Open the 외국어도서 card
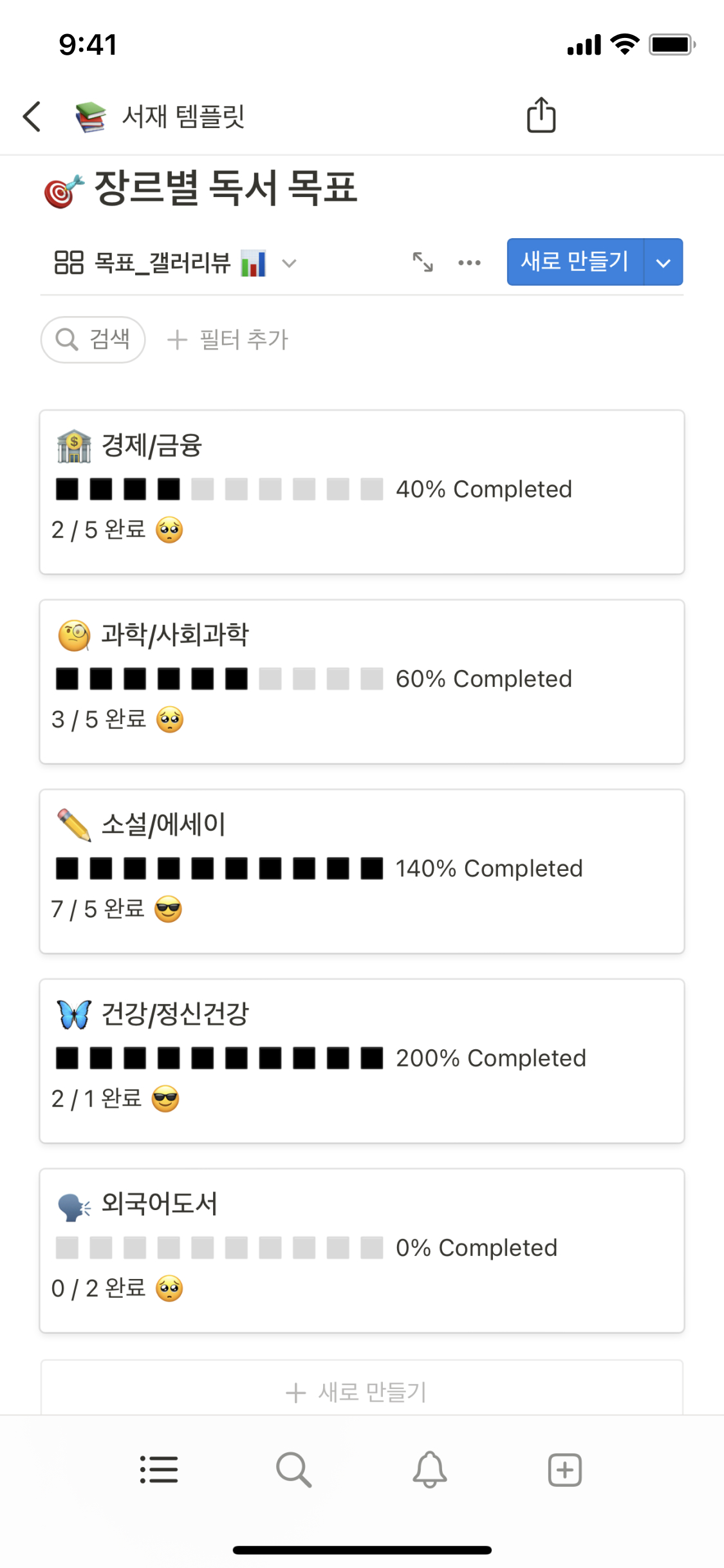Image resolution: width=724 pixels, height=1568 pixels. pyautogui.click(x=362, y=1250)
